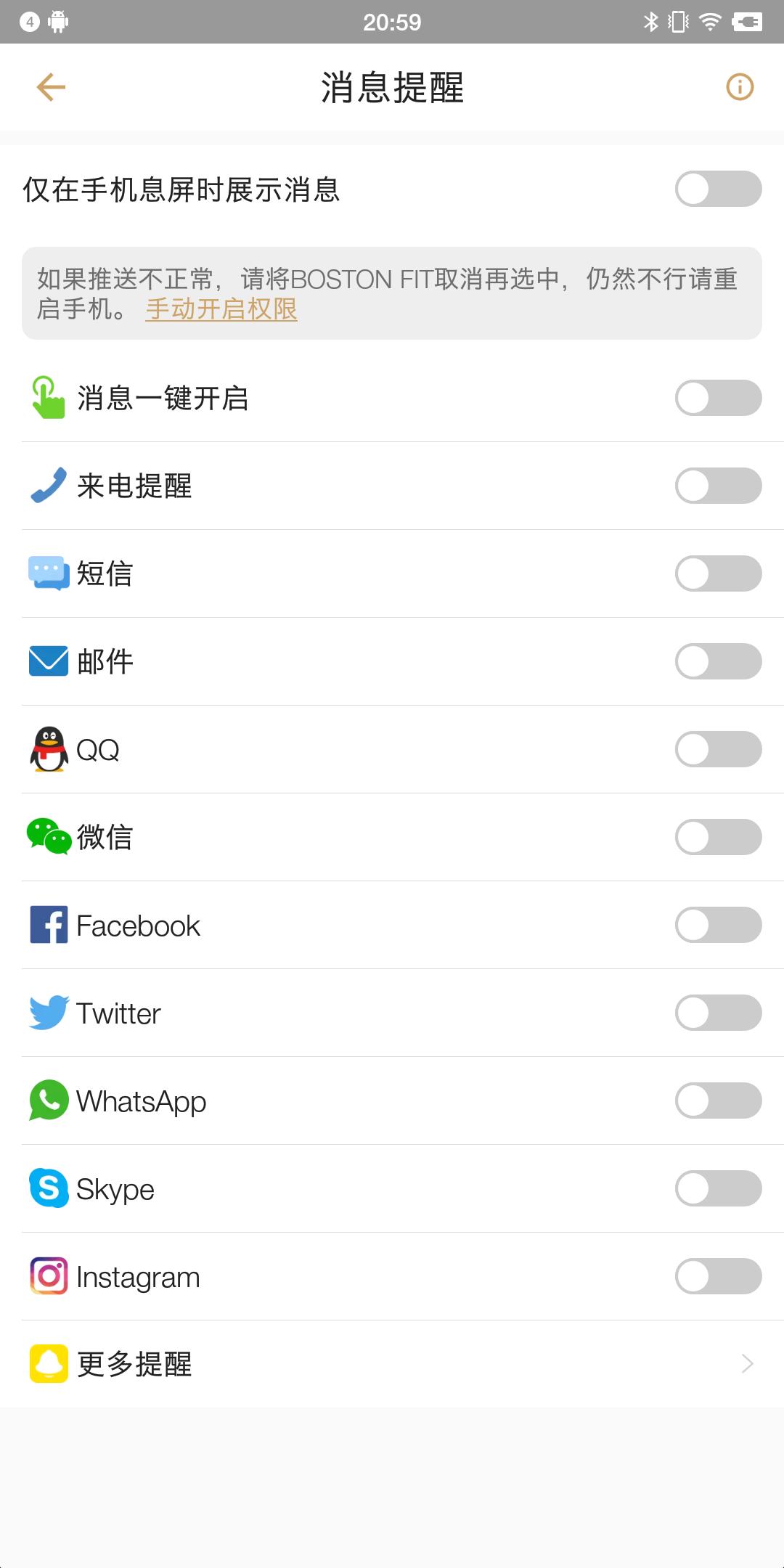Switch on 邮件 notifications

click(x=718, y=661)
